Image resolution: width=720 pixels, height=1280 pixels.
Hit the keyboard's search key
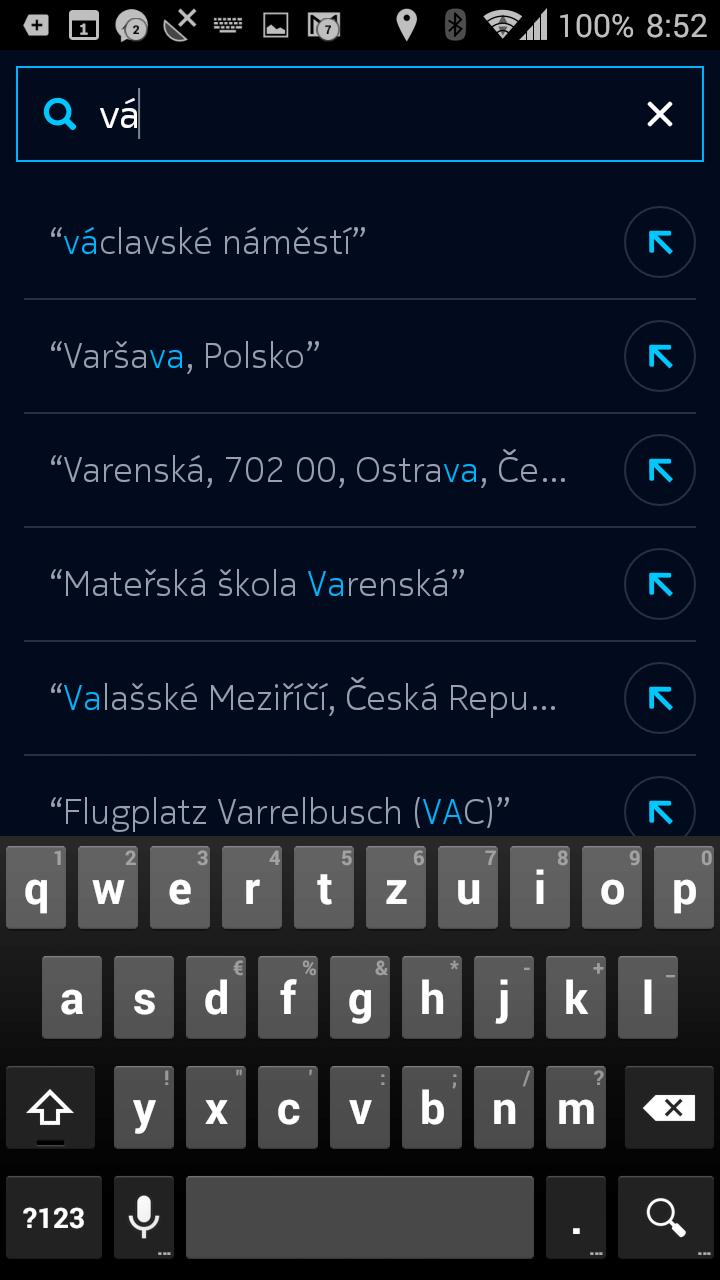[x=665, y=1217]
